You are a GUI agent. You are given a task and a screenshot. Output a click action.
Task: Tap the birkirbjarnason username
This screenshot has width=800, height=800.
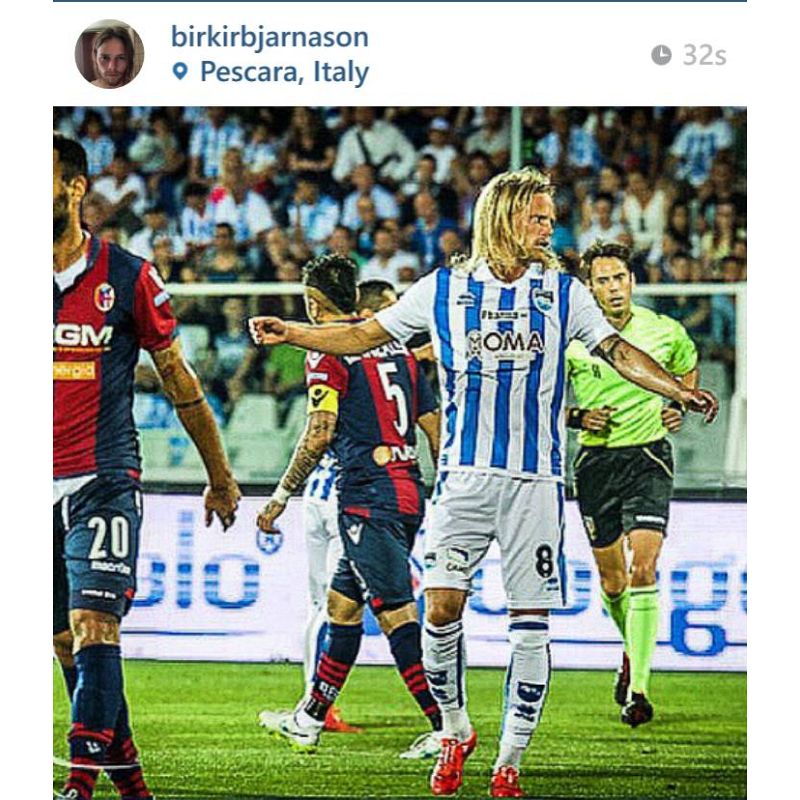(269, 37)
